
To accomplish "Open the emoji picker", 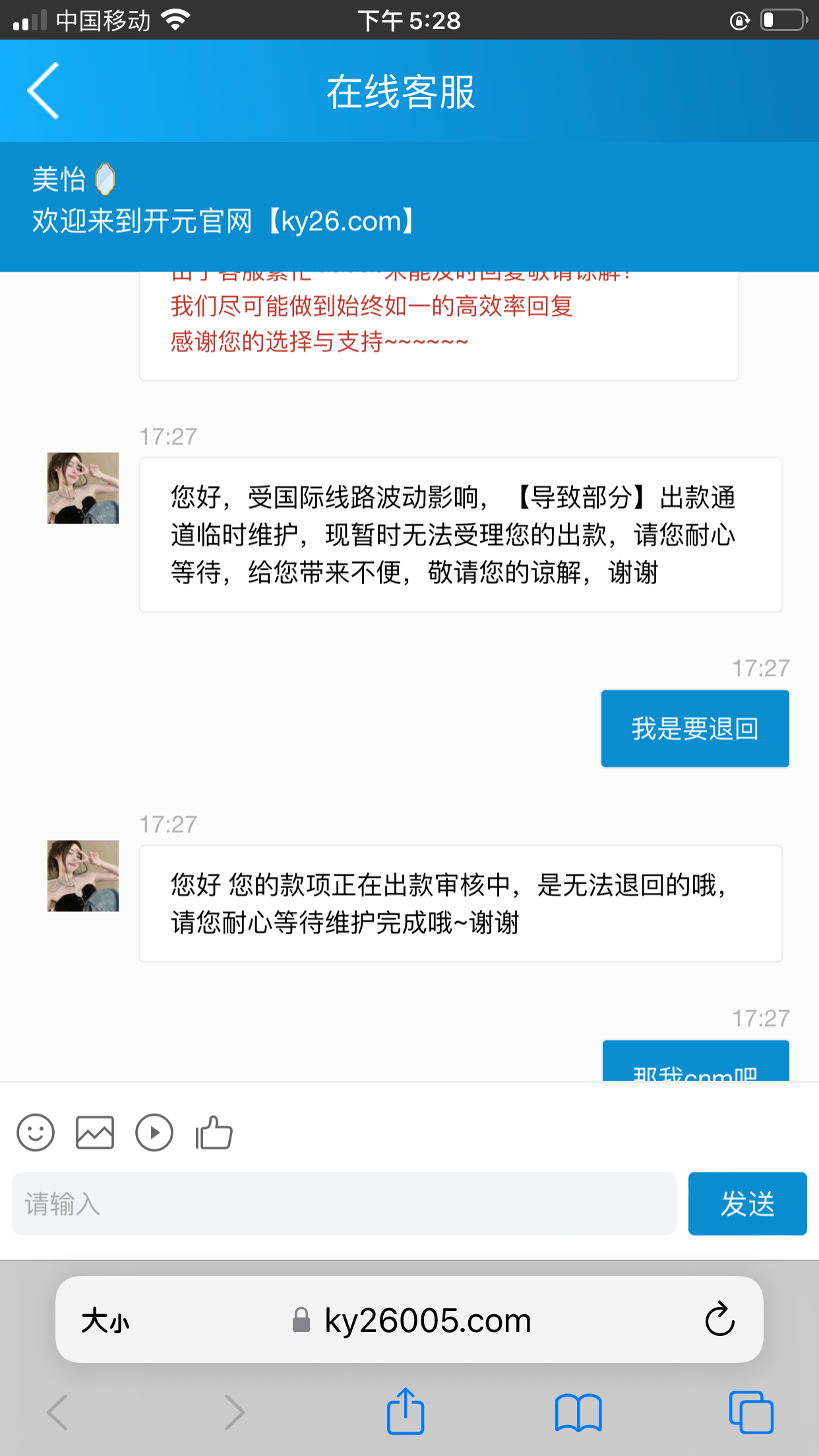I will [x=36, y=1133].
